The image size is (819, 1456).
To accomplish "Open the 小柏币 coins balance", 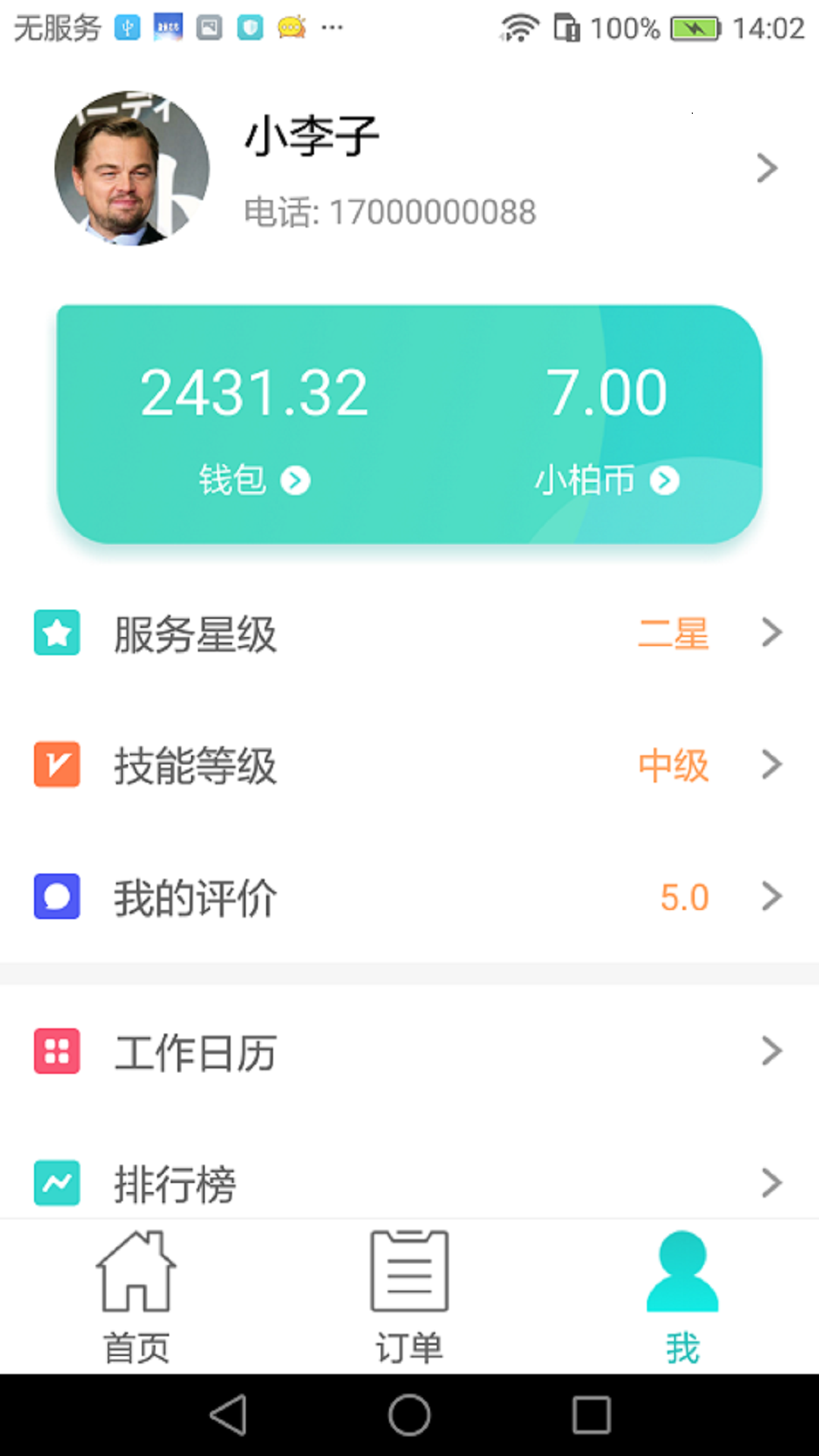I will click(x=607, y=480).
